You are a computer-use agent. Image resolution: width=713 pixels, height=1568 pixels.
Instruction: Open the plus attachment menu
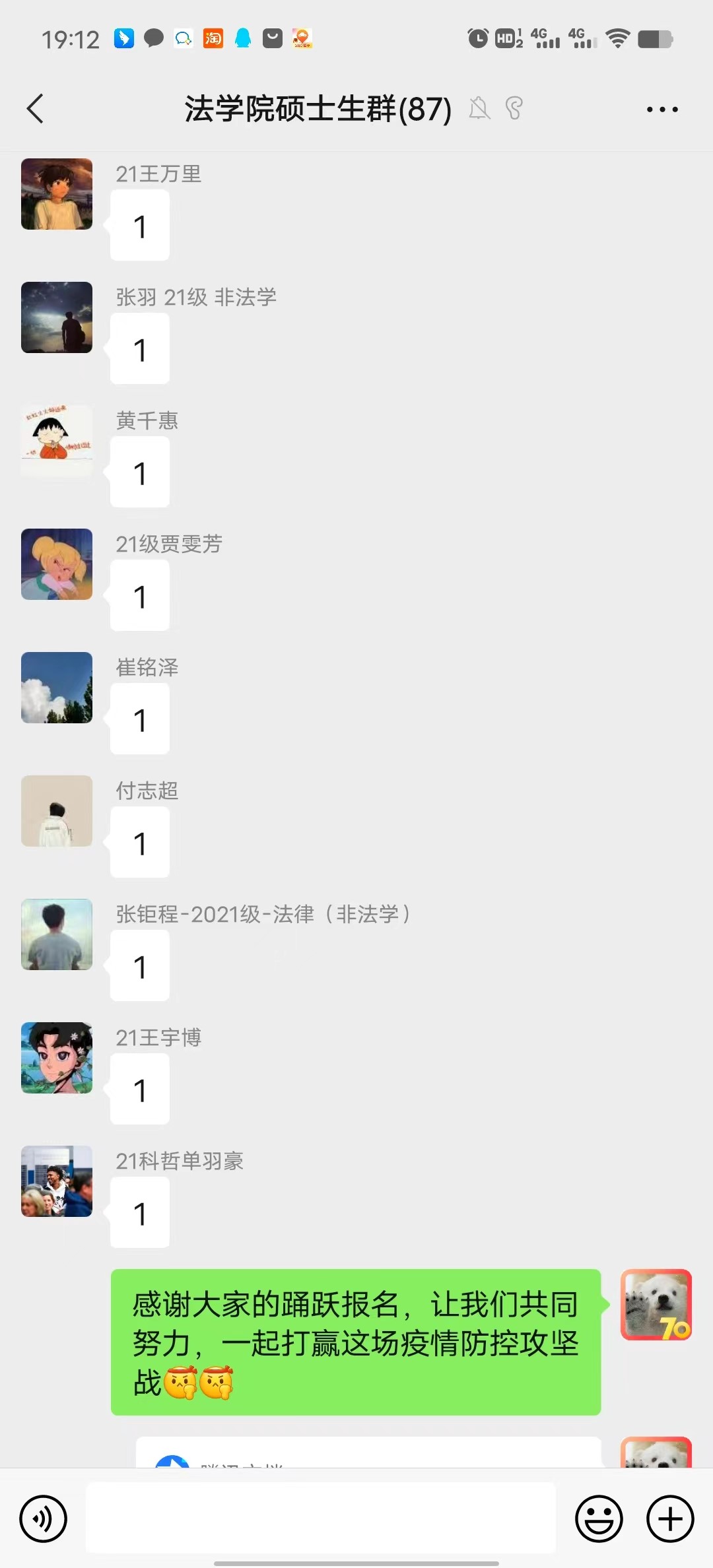[669, 1519]
